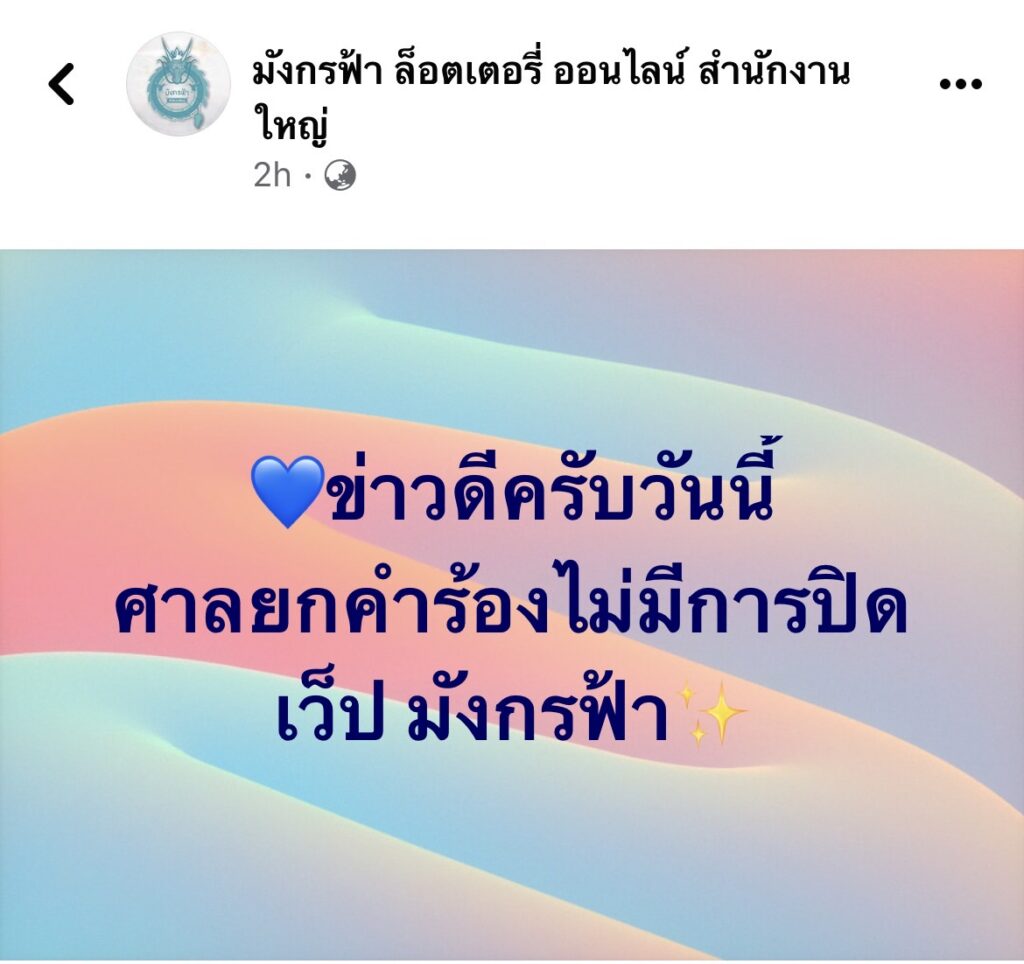Viewport: 1024px width, 964px height.
Task: Open the post's three-dot options menu
Action: pos(962,84)
